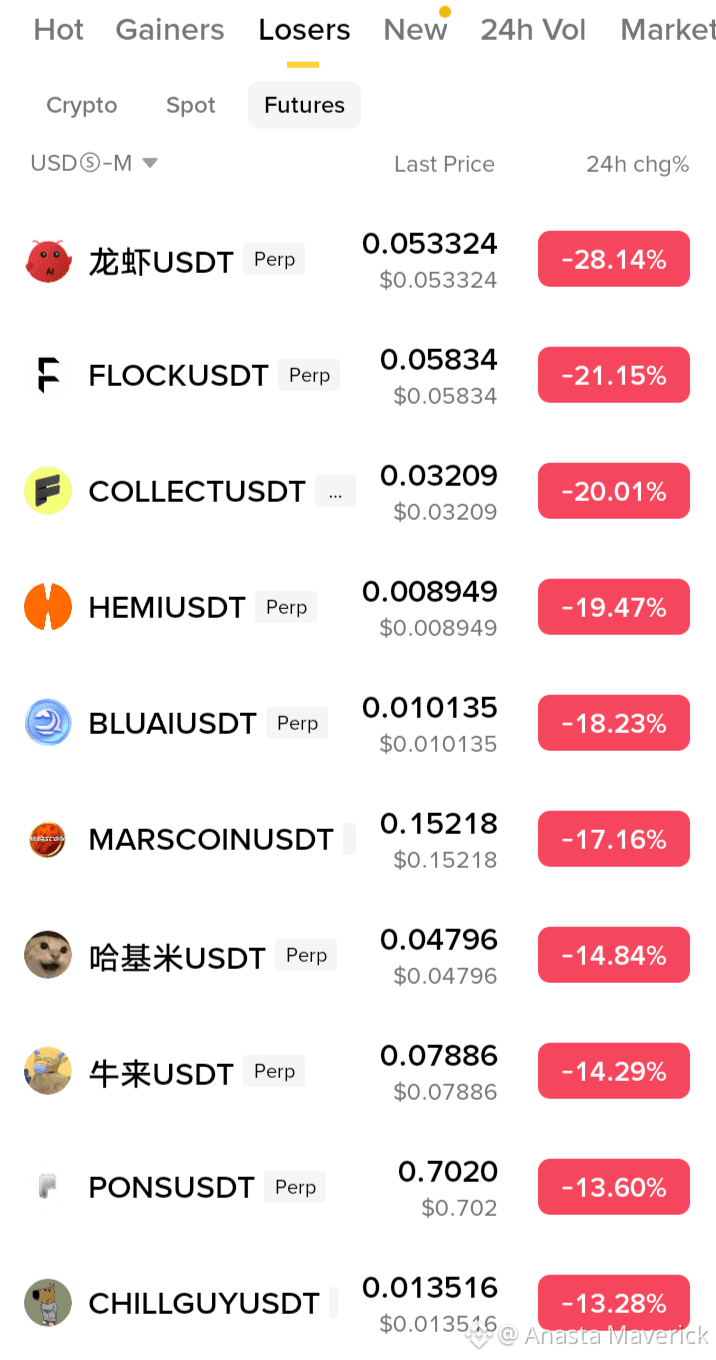View the CHILLGUYUSDT contract
The width and height of the screenshot is (716, 1360).
pos(358,1303)
